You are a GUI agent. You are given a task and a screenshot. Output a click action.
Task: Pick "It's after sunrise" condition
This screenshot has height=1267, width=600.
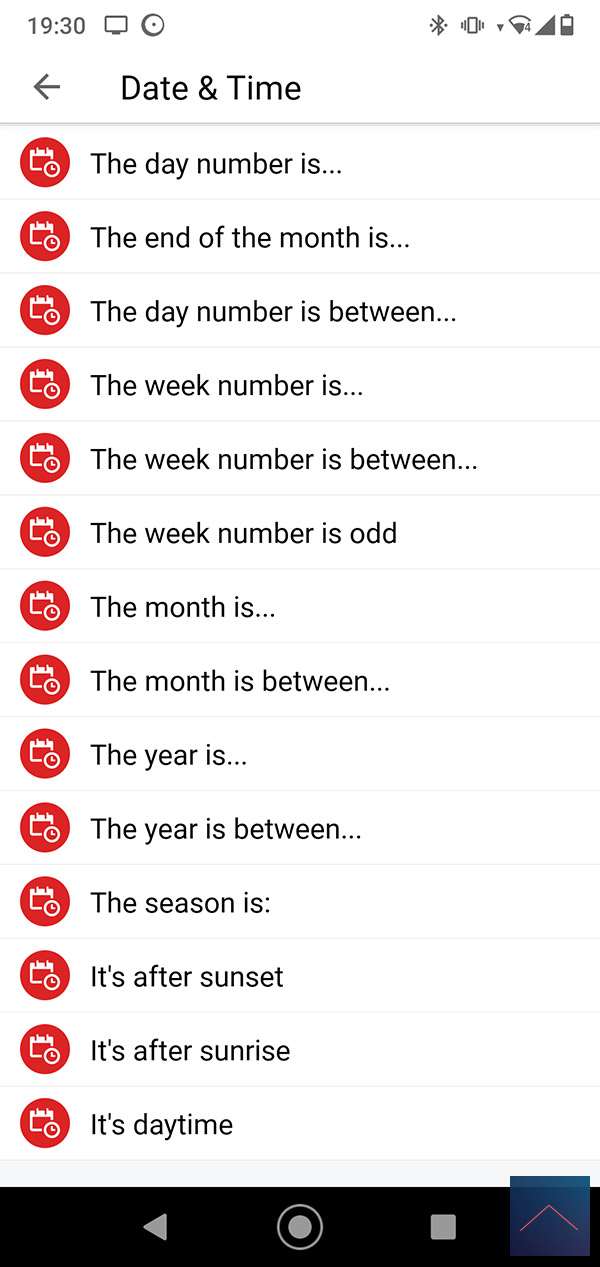190,1052
